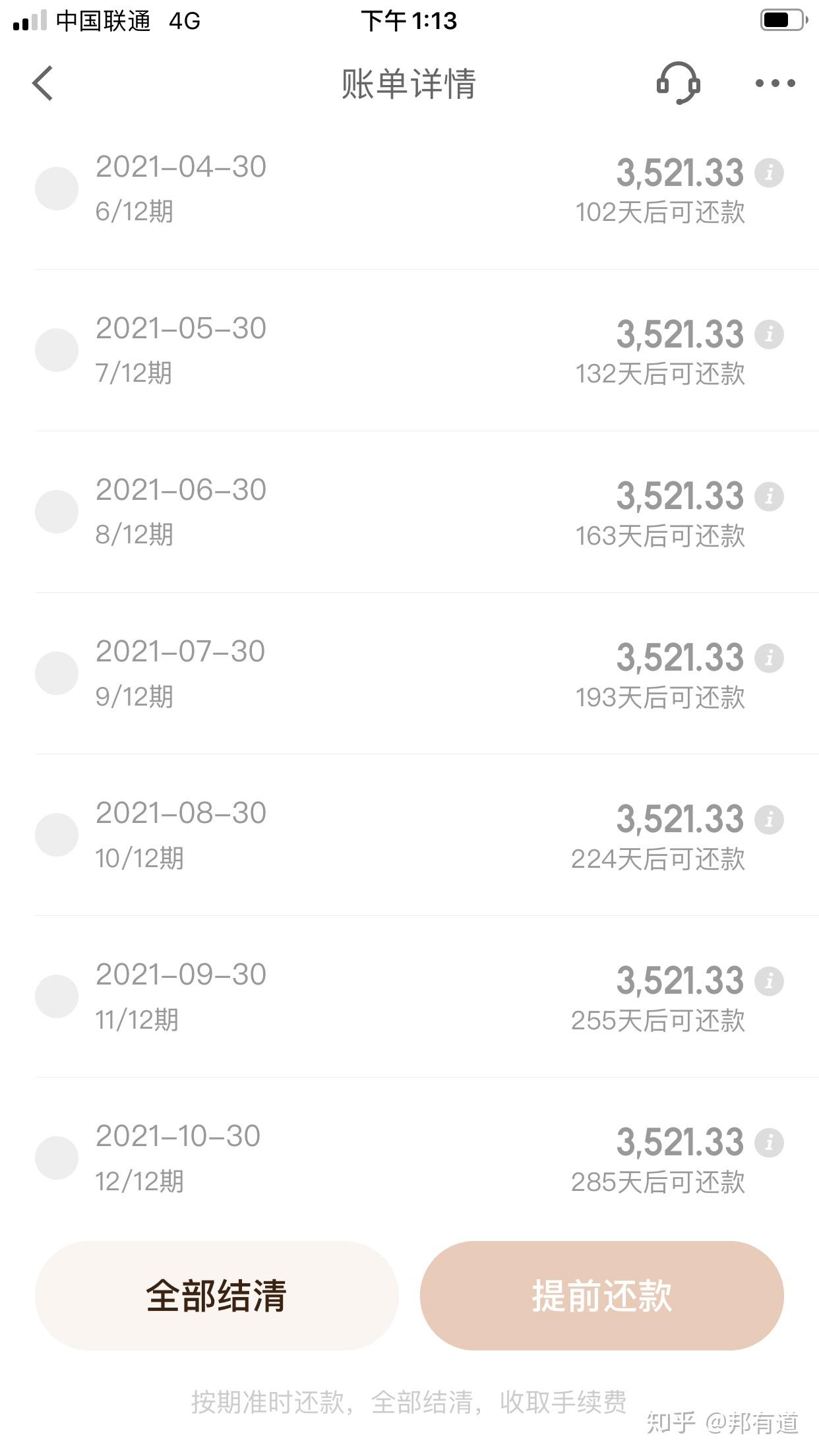View info for 8/12期 amount
This screenshot has width=819, height=1456.
tap(769, 496)
